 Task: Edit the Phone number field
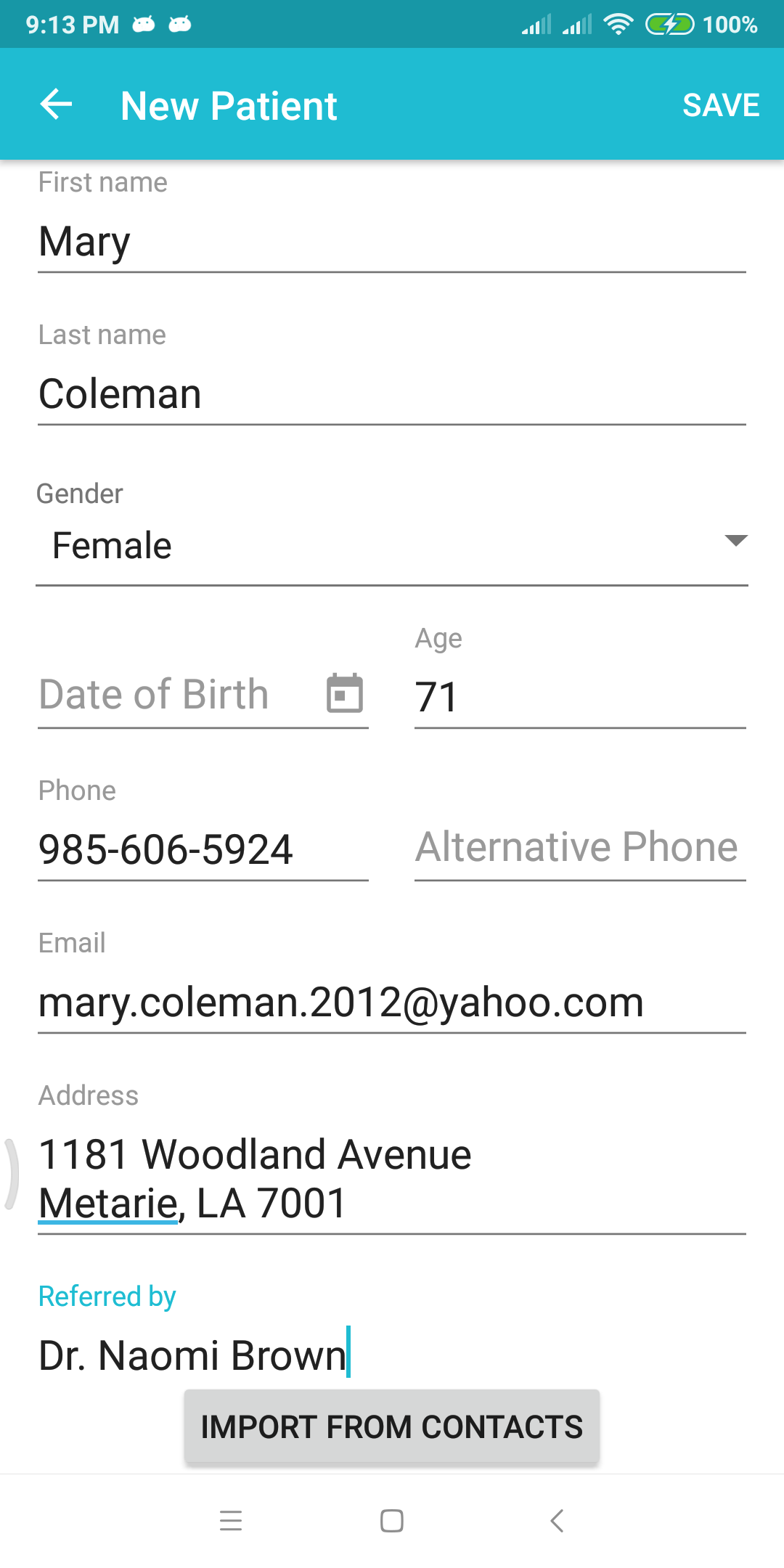(203, 849)
